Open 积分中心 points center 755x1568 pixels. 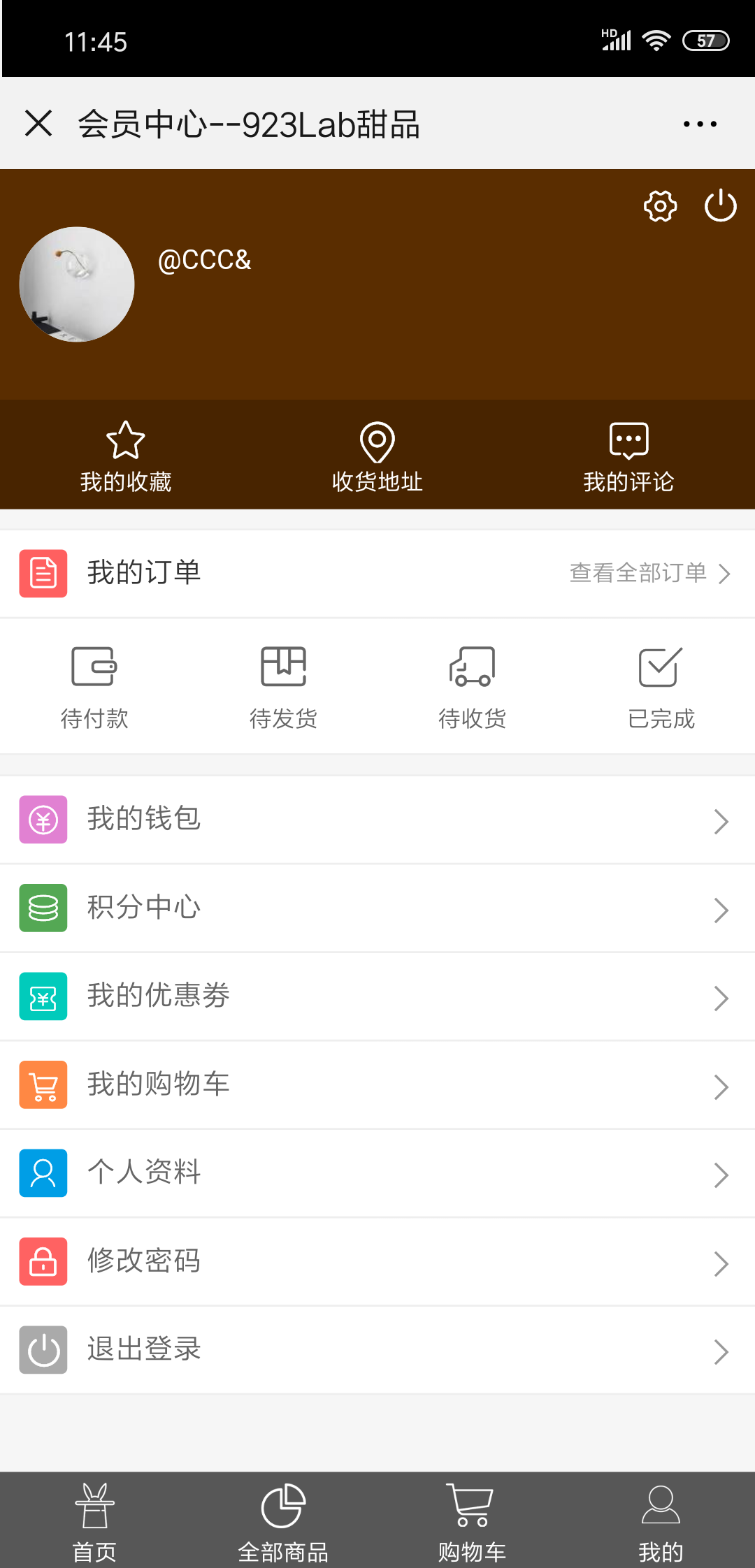click(x=377, y=908)
